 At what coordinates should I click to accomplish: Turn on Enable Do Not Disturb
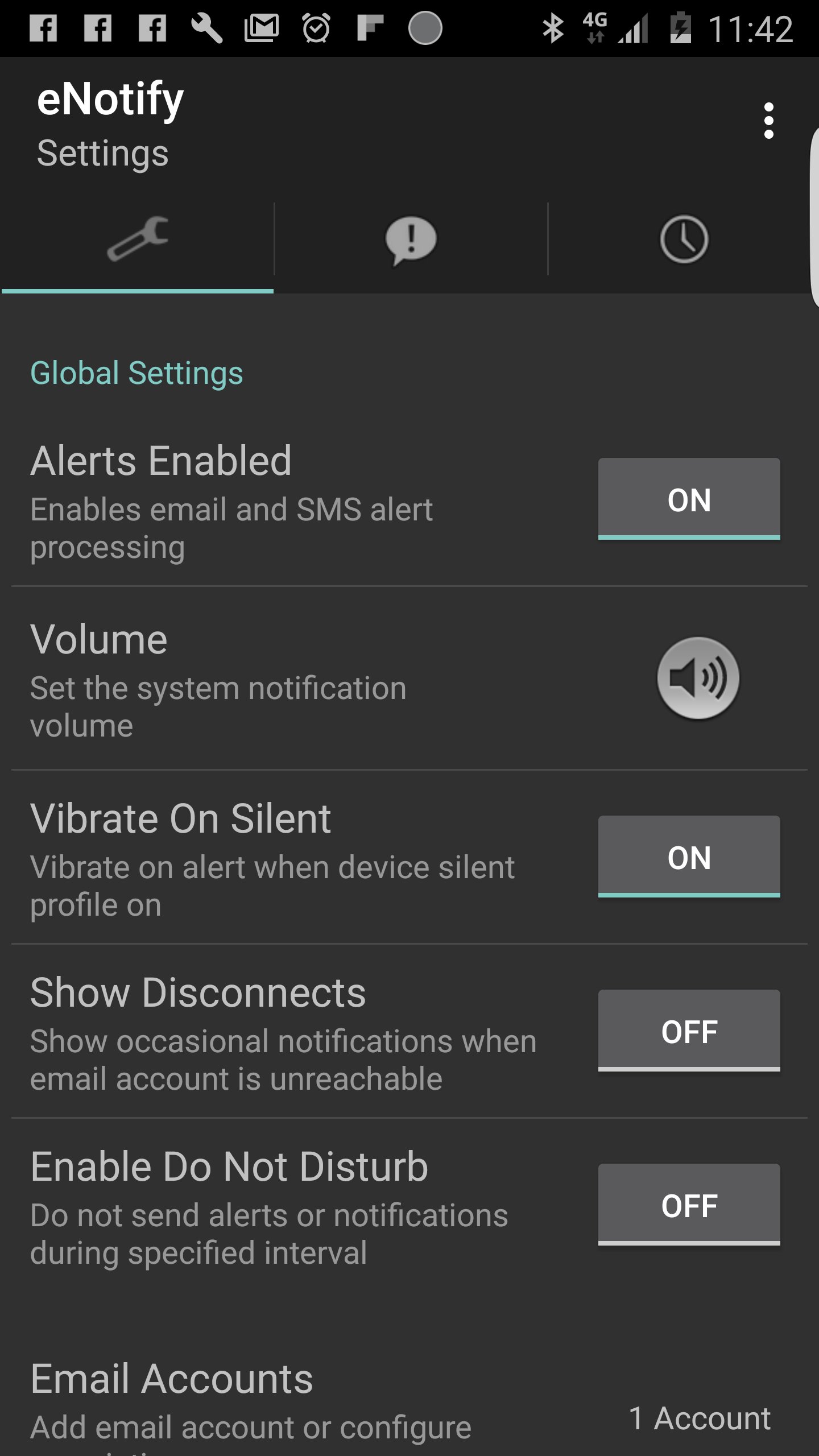click(x=689, y=1205)
